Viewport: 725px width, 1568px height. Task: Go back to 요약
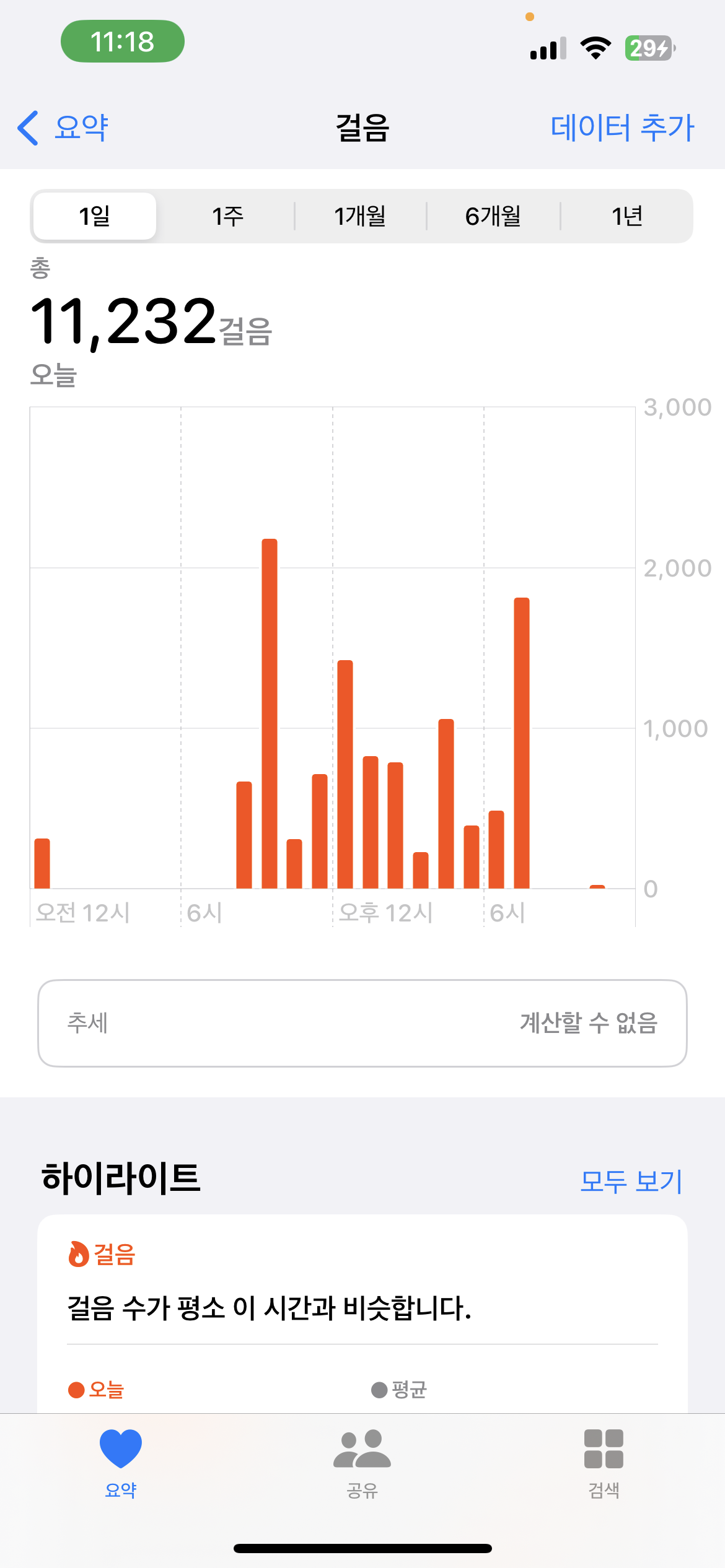click(63, 128)
